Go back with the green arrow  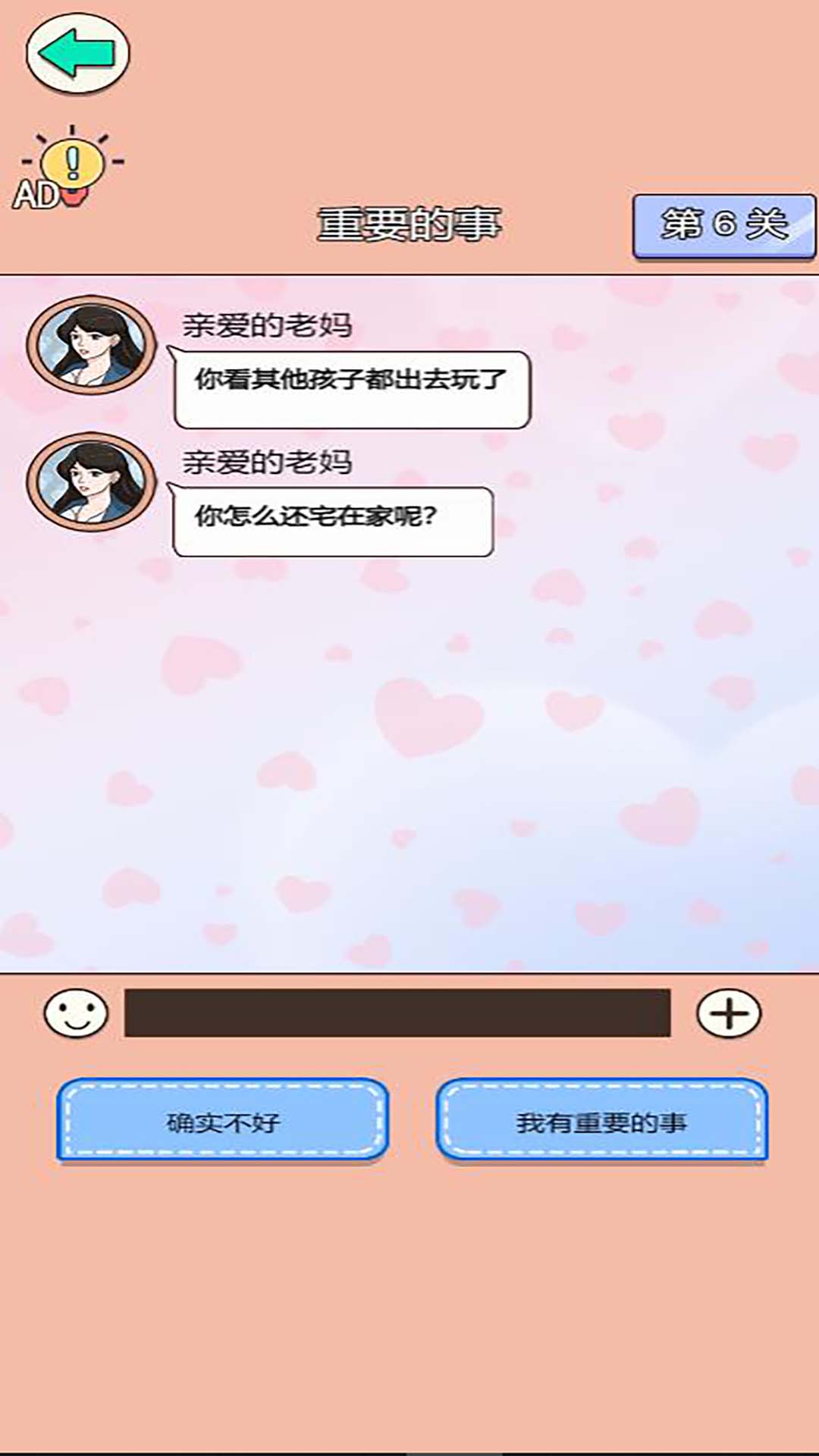77,53
